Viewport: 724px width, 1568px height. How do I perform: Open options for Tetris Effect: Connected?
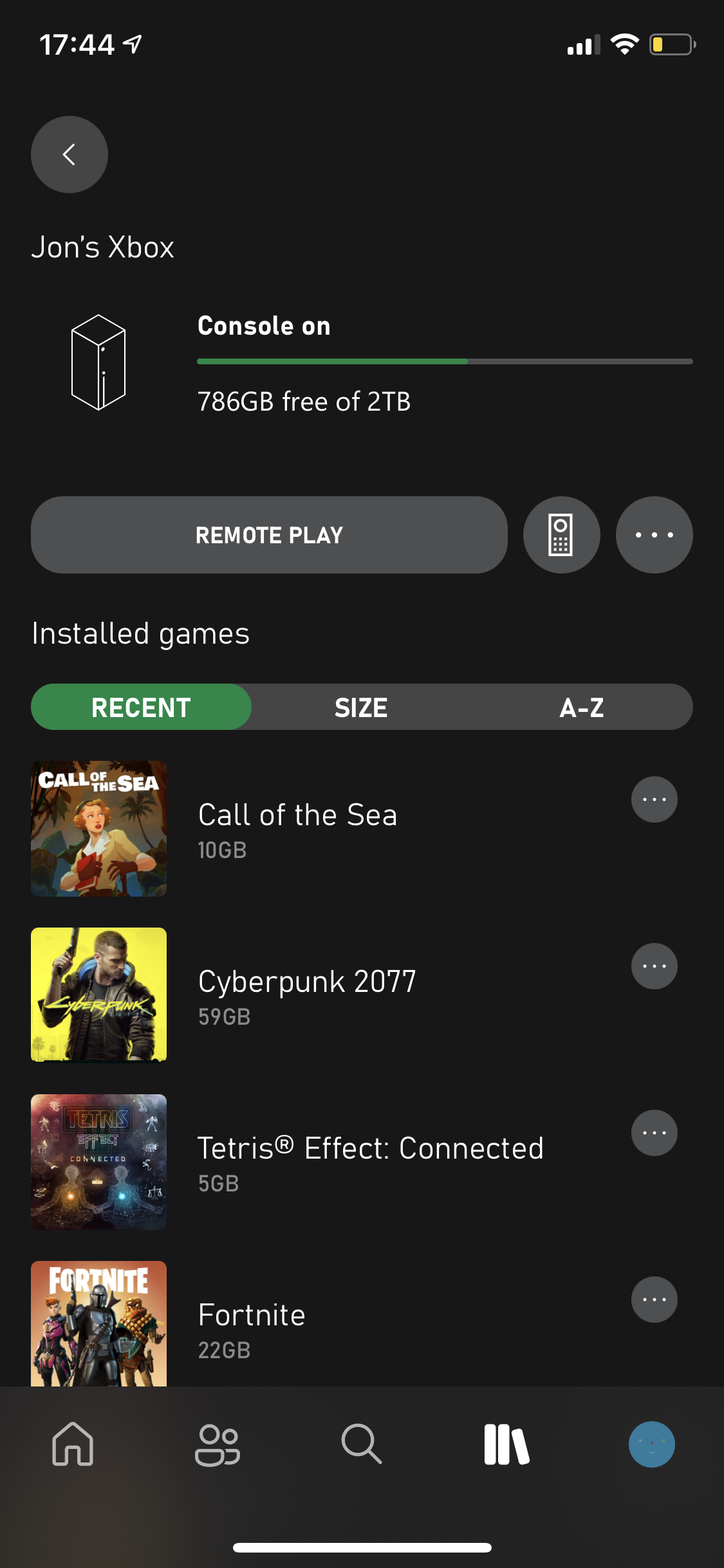(654, 1133)
